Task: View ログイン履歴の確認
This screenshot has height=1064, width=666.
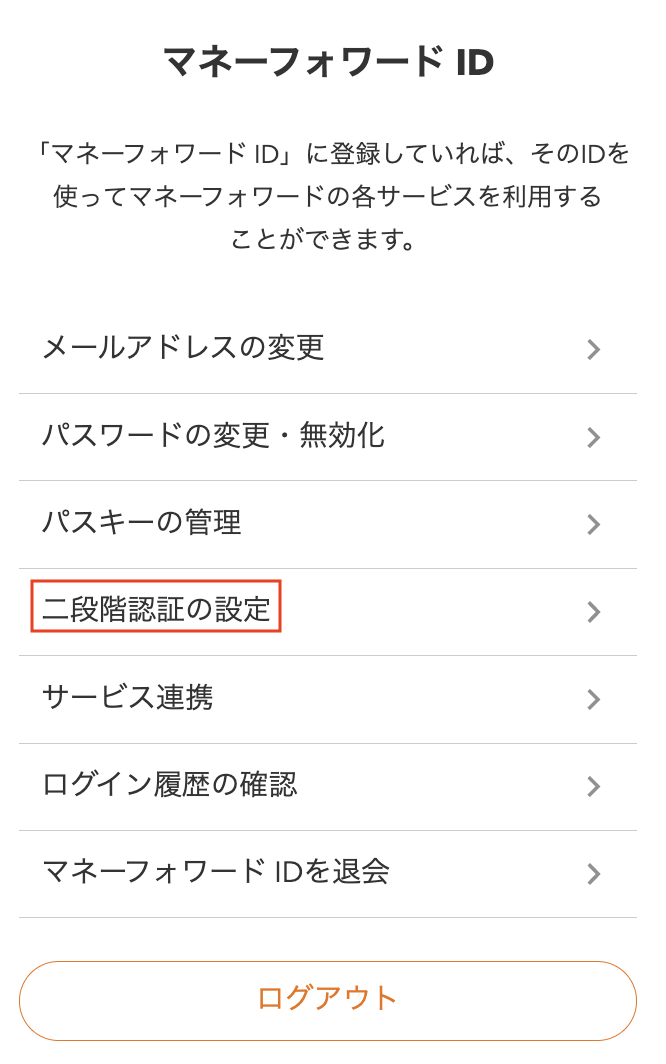Action: point(327,785)
